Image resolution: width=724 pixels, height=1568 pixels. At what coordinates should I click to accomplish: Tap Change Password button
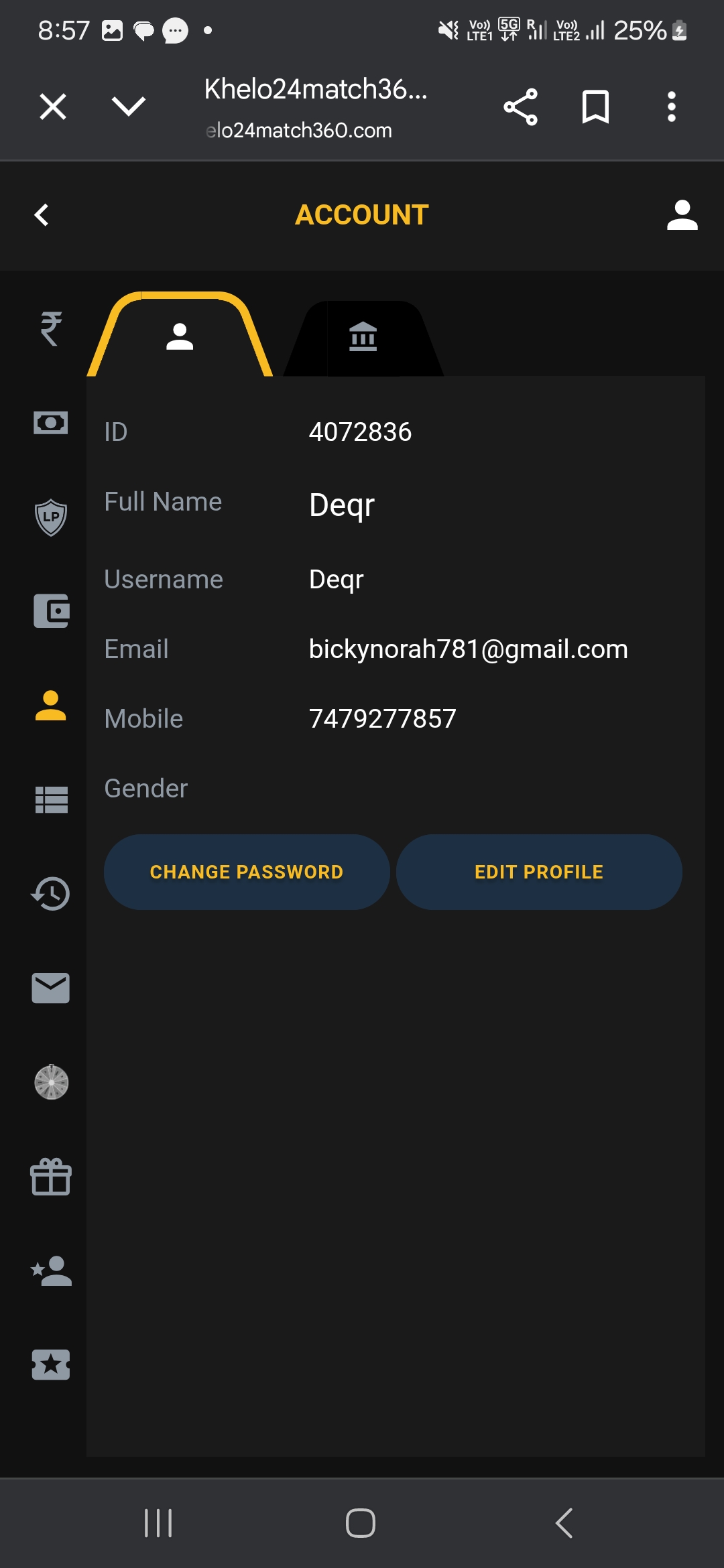[x=247, y=872]
